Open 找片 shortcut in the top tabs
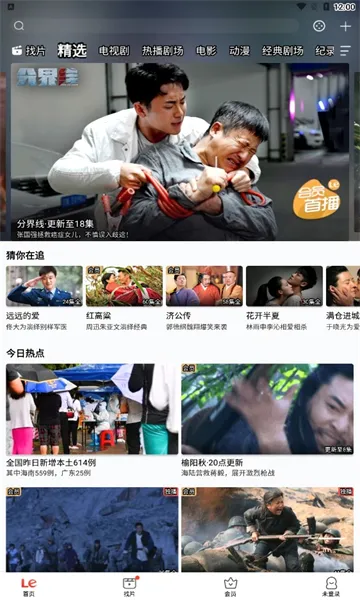 (29, 51)
